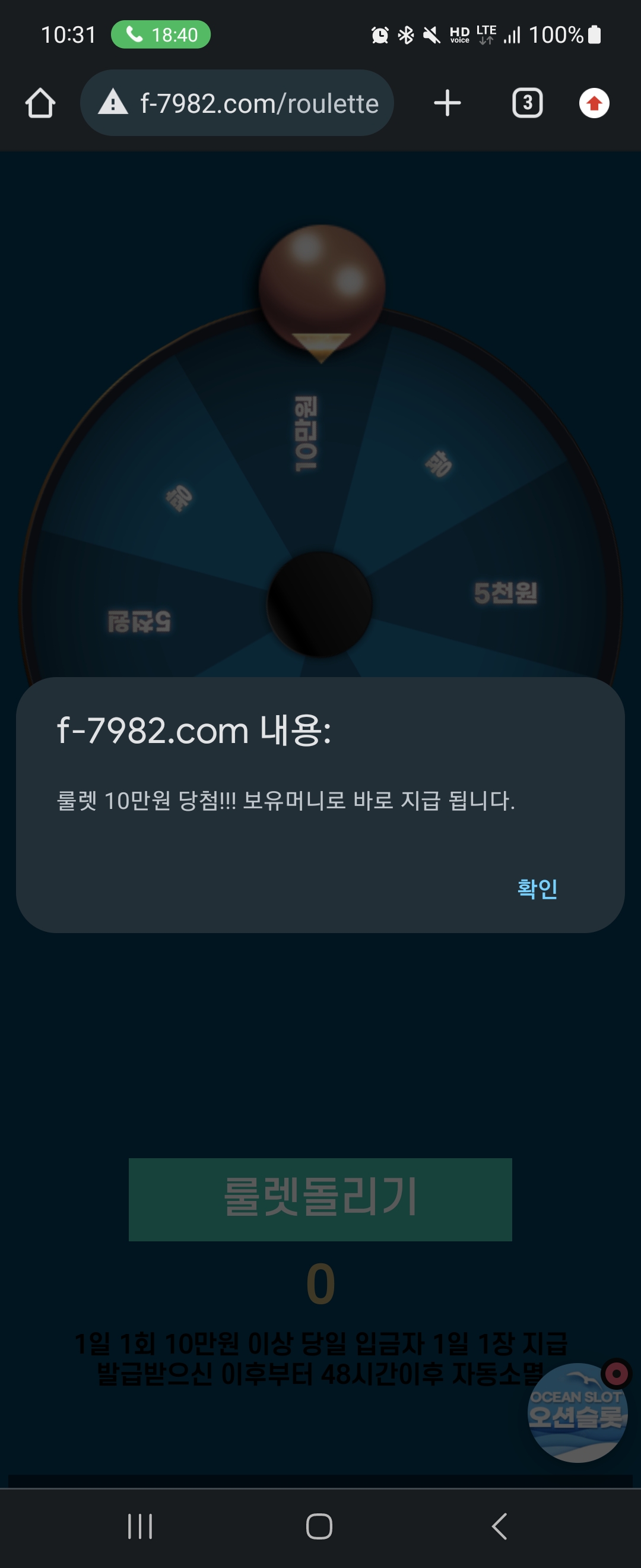Tap the call duration pill 18:40
The width and height of the screenshot is (641, 1568).
(x=161, y=34)
